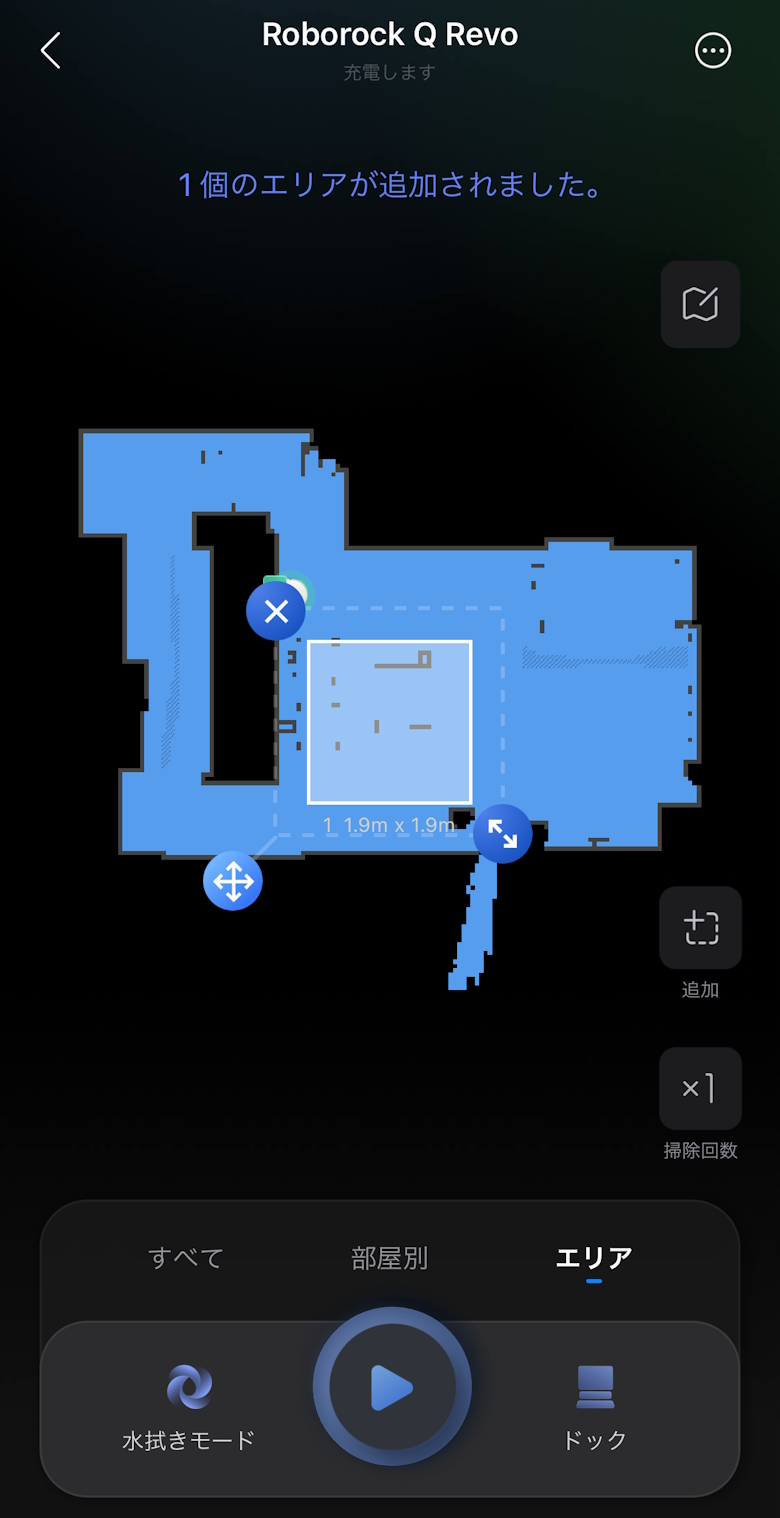The image size is (780, 1518).
Task: Switch to the すべて tab
Action: (x=186, y=1257)
